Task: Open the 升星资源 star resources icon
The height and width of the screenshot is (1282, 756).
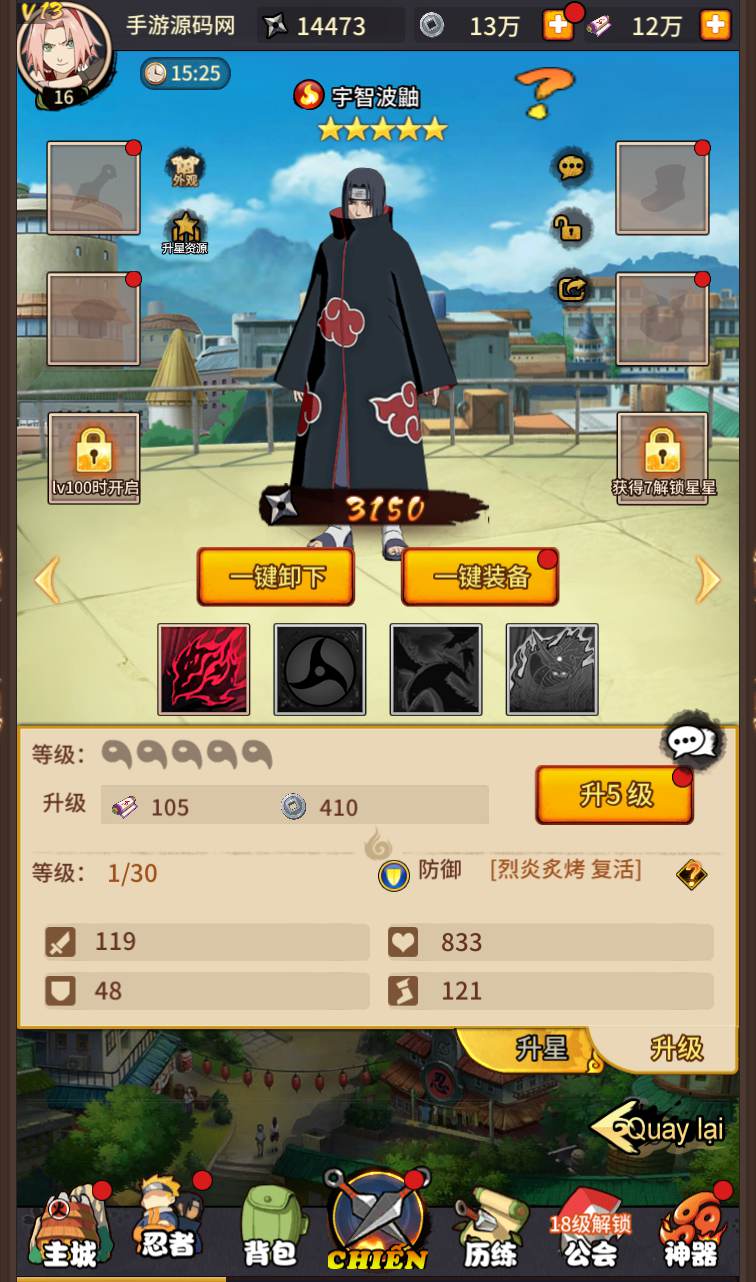Action: point(185,233)
